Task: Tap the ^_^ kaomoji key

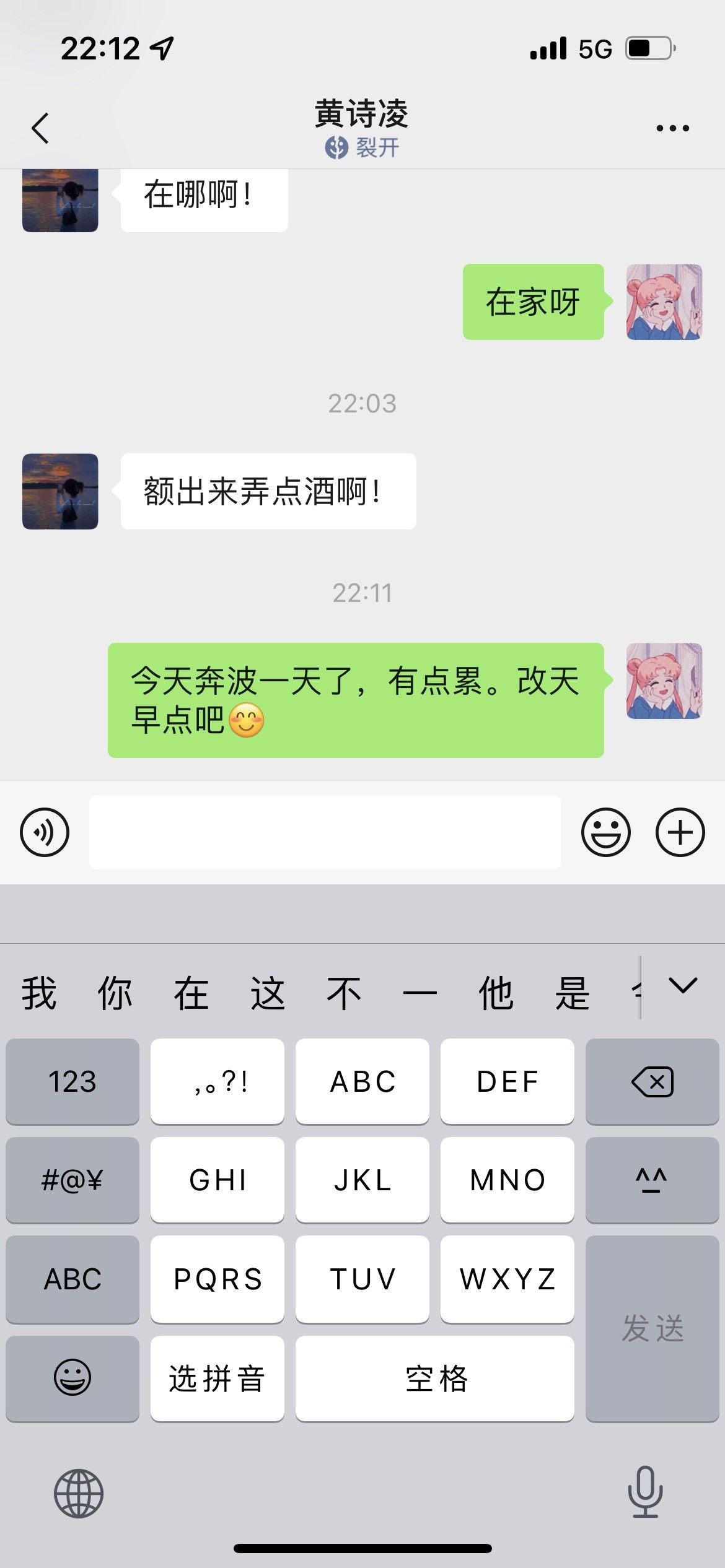Action: point(652,1180)
